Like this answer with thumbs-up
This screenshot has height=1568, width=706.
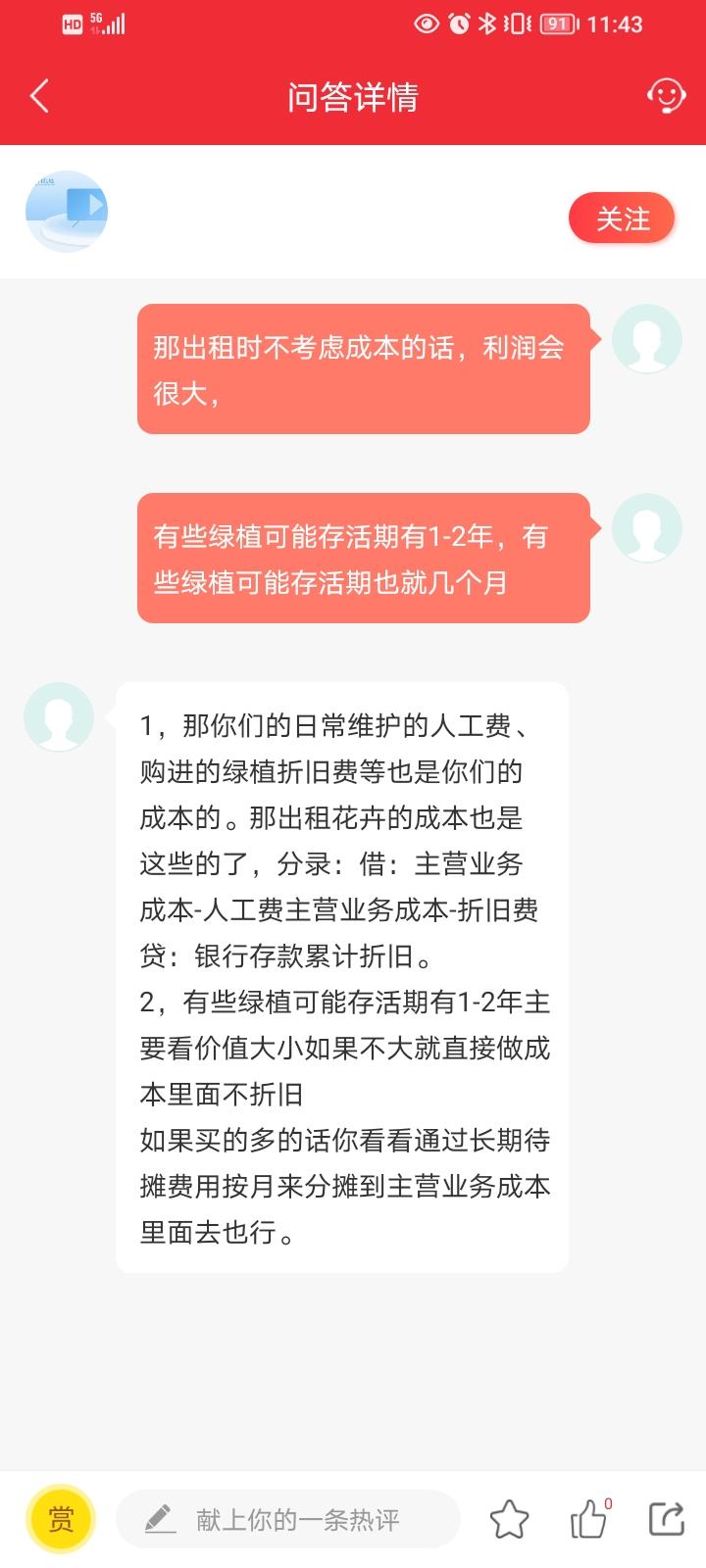[x=588, y=1519]
